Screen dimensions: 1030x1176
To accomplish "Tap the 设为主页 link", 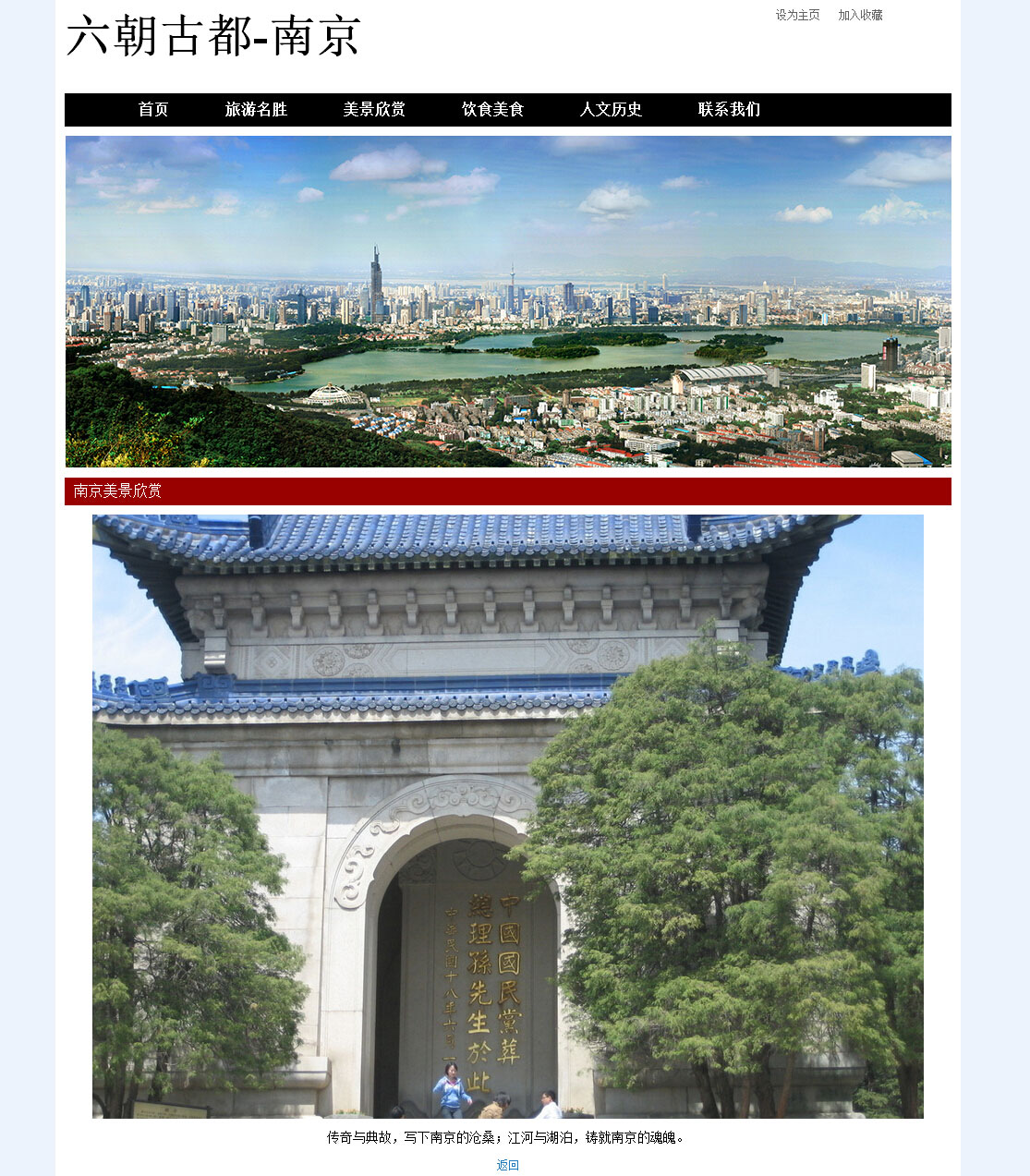I will (797, 15).
